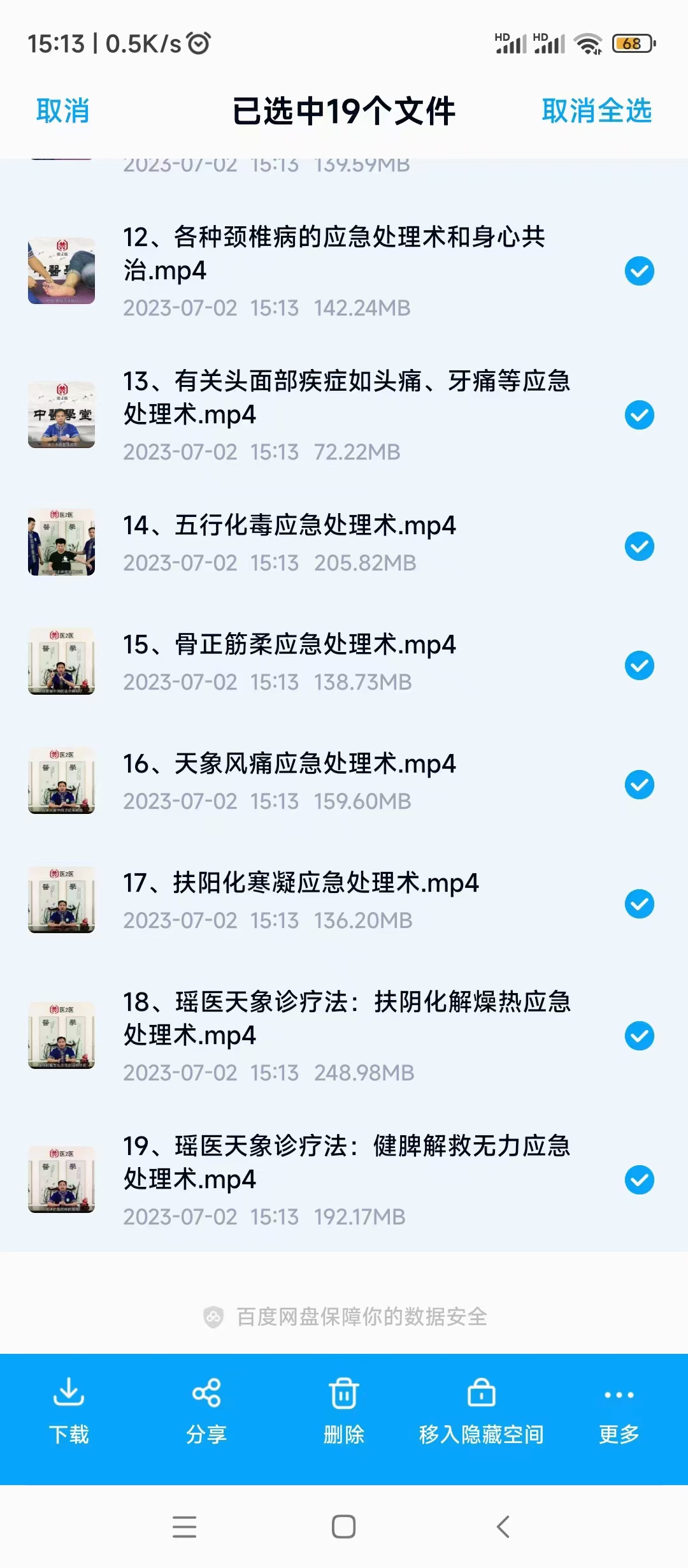Screen dimensions: 688x1568
Task: Uncheck 16、天象风痛应急处理术.mp4
Action: click(639, 785)
